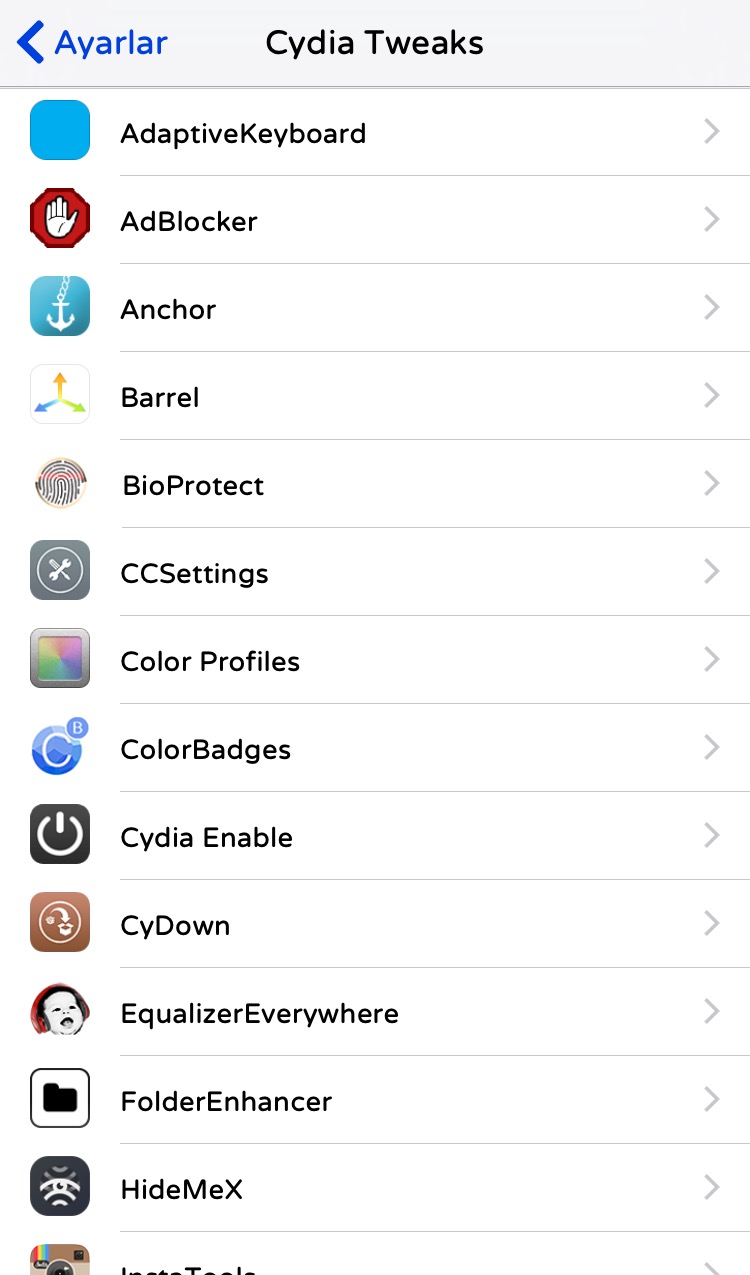The width and height of the screenshot is (750, 1275).
Task: Select the Anchor tweak
Action: [x=375, y=308]
